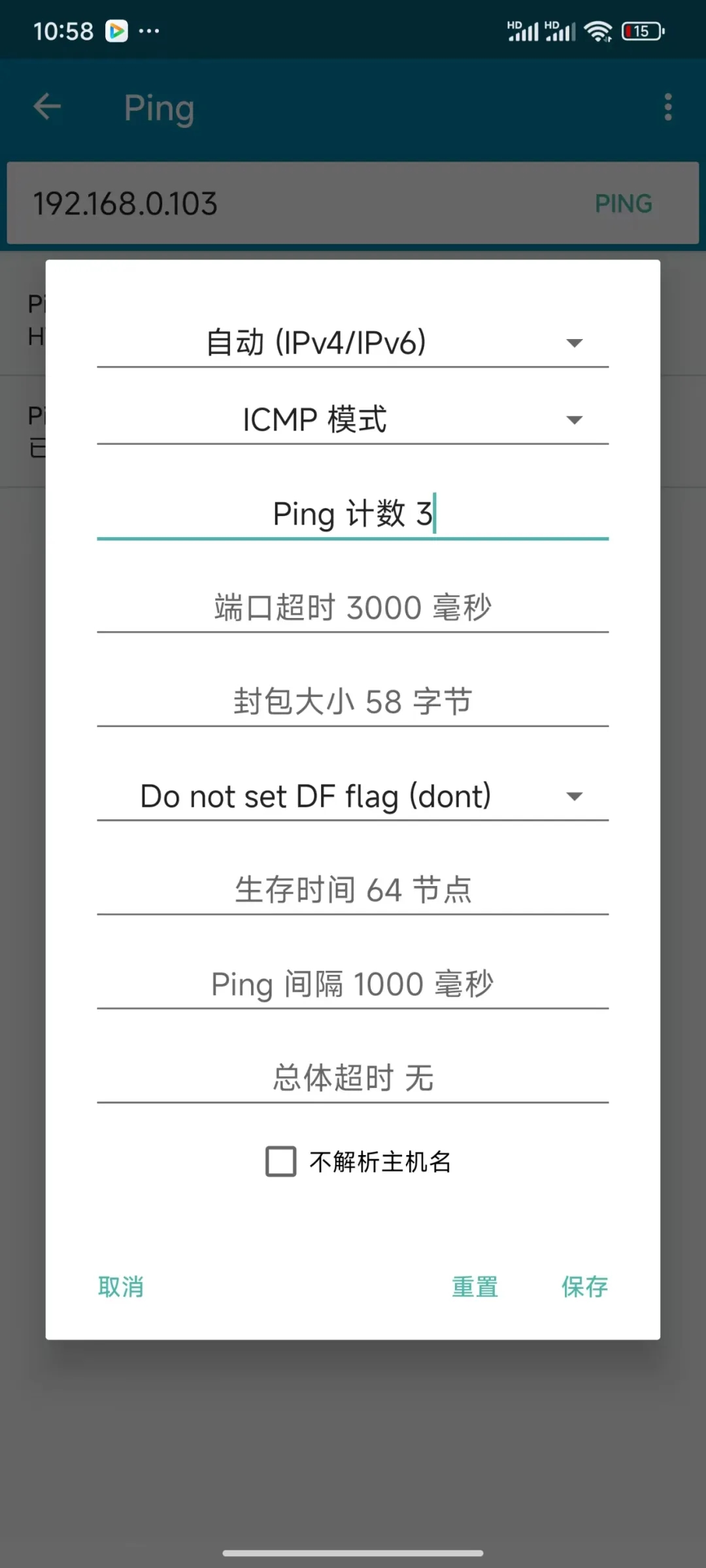Reset settings with 重置
This screenshot has height=1568, width=706.
coord(475,1286)
